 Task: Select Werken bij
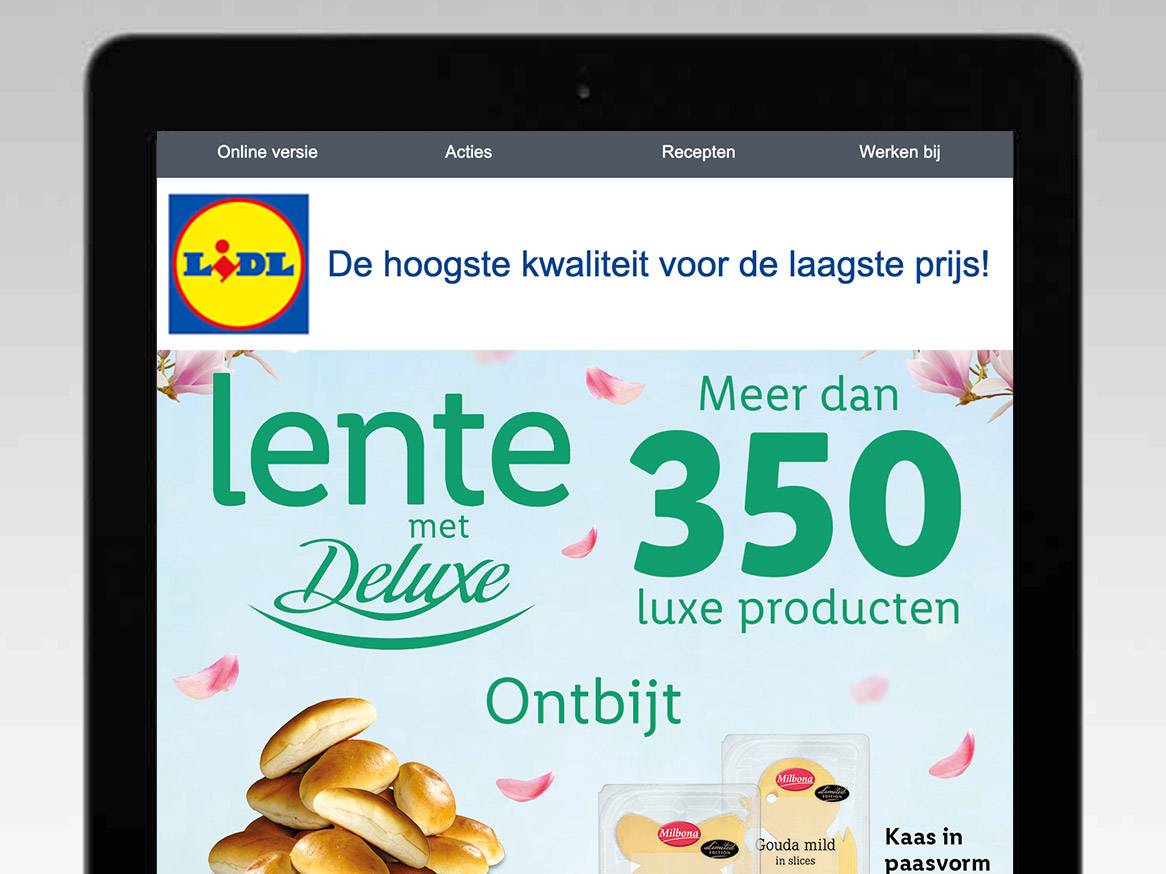click(899, 152)
